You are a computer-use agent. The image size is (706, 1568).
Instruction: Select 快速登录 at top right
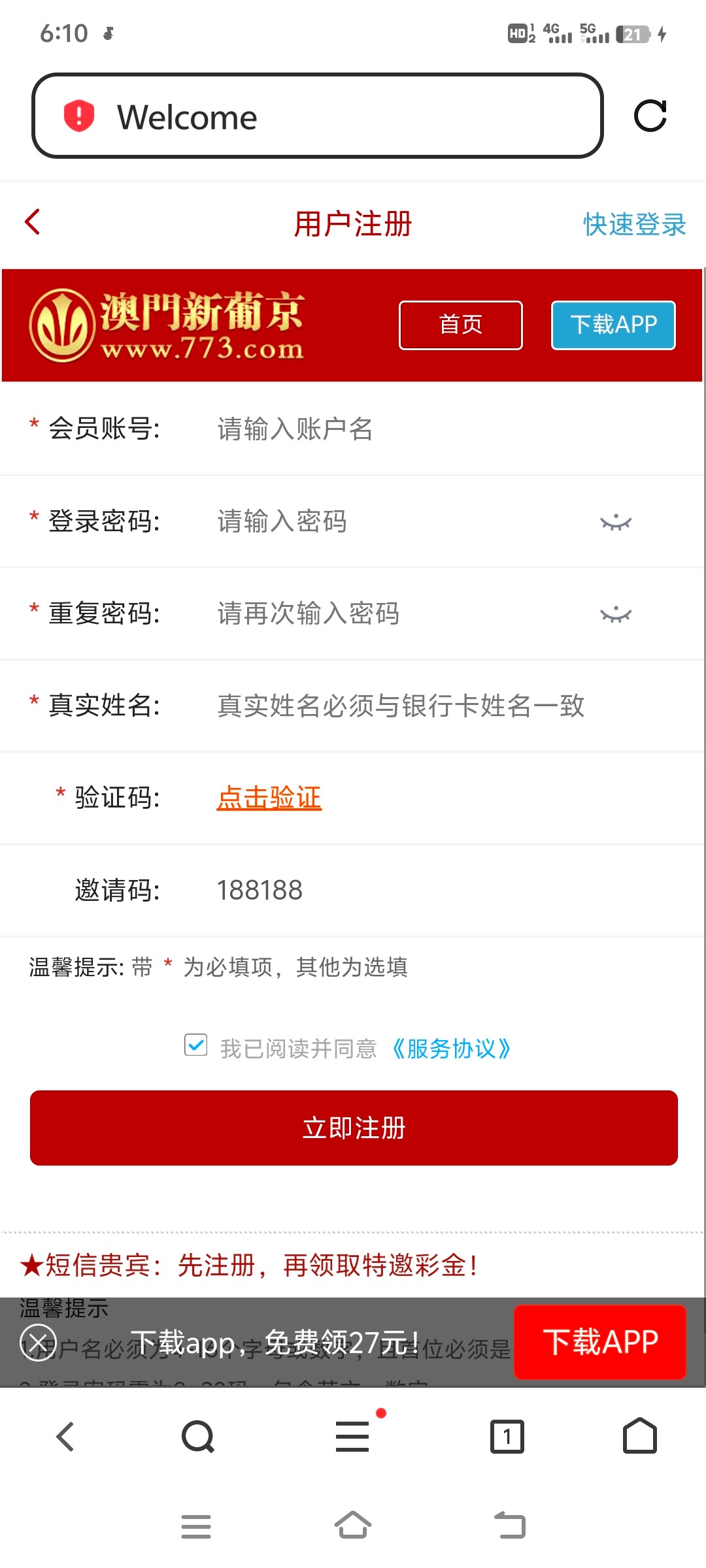[x=633, y=224]
